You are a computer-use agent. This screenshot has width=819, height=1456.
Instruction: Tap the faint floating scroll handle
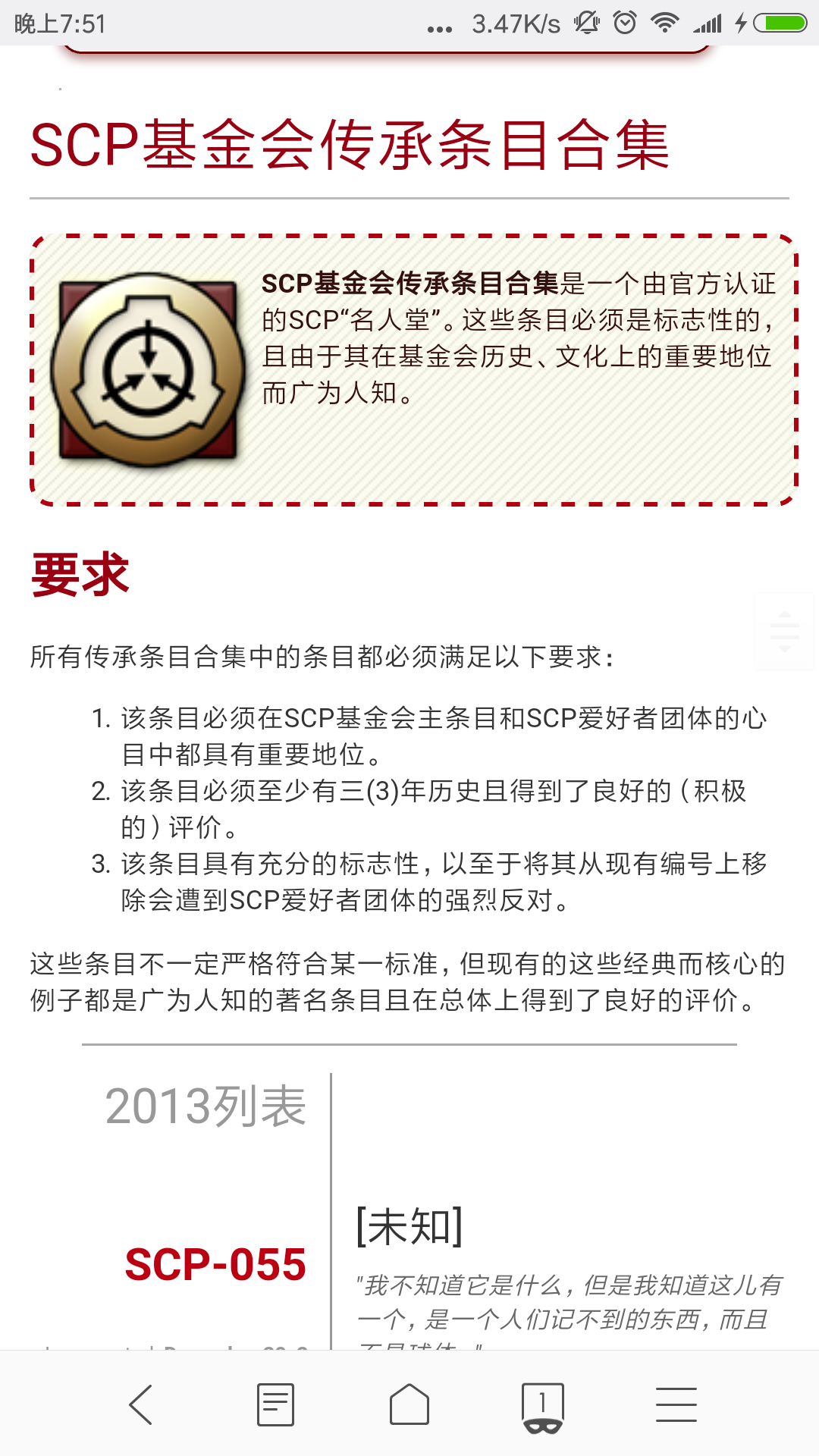pos(784,631)
